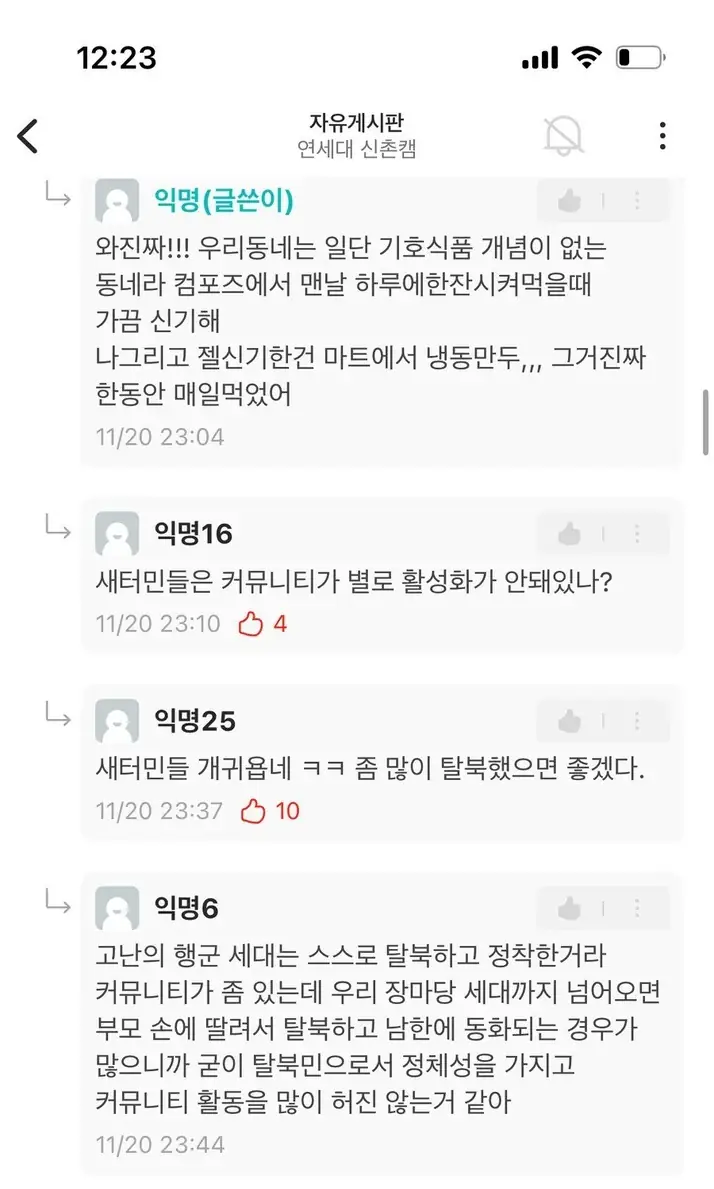Open more options on the 익명6 comment

637,908
